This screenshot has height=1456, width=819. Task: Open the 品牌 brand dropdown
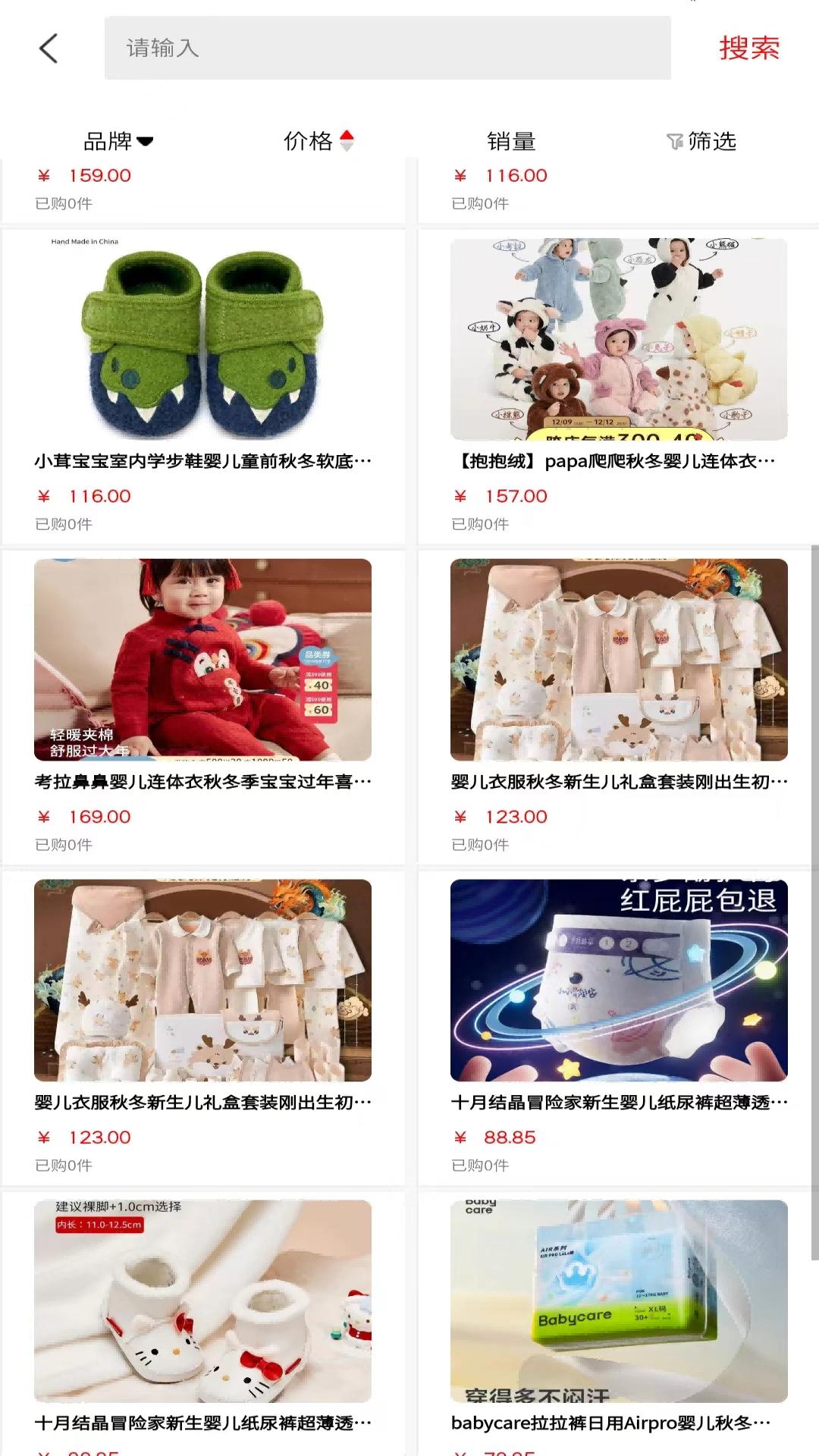tap(118, 141)
